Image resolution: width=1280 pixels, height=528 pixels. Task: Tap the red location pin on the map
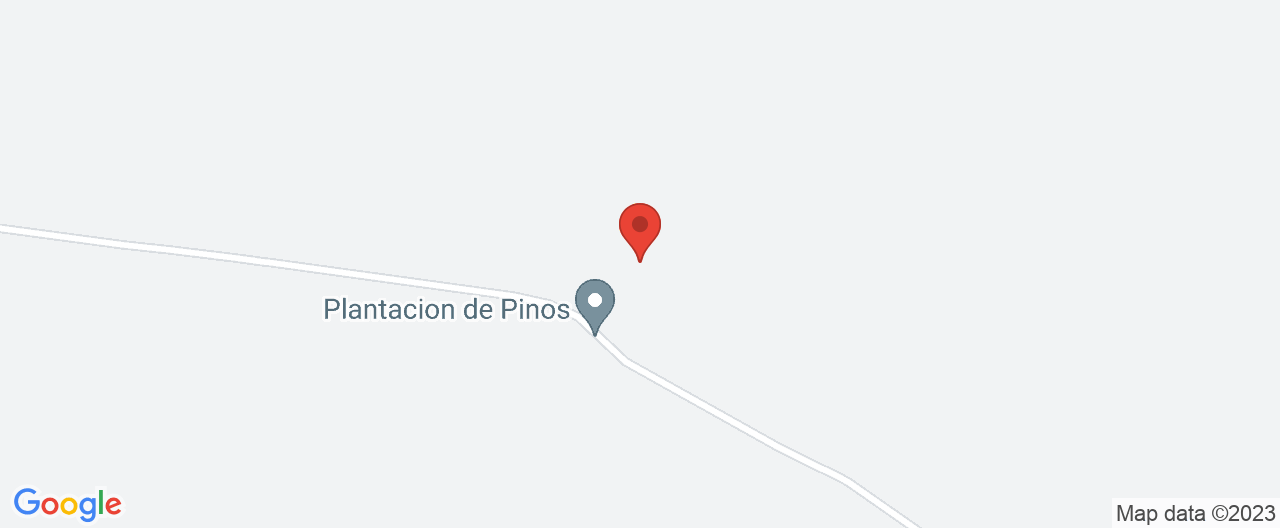click(640, 226)
